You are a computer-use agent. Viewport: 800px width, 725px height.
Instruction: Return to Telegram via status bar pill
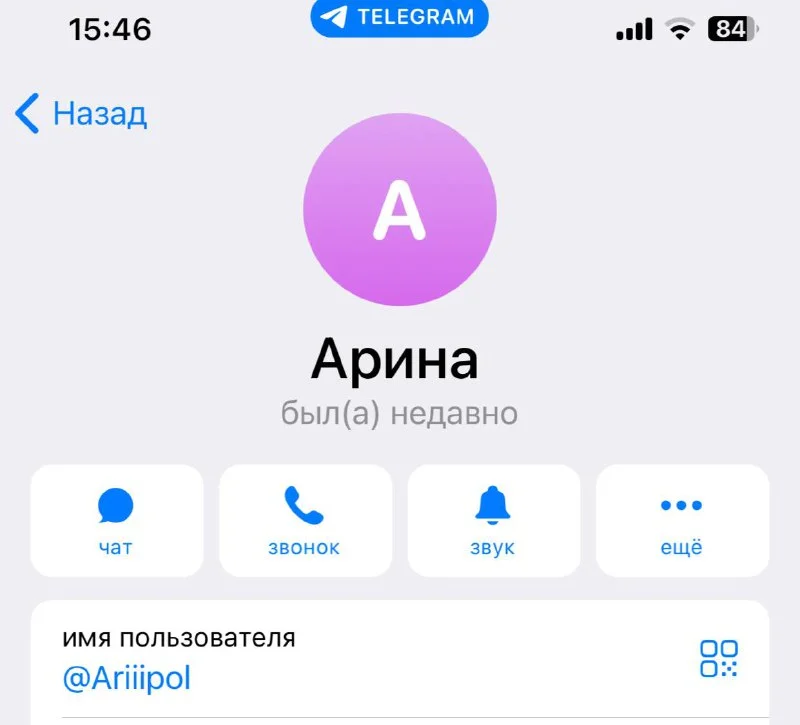point(400,18)
